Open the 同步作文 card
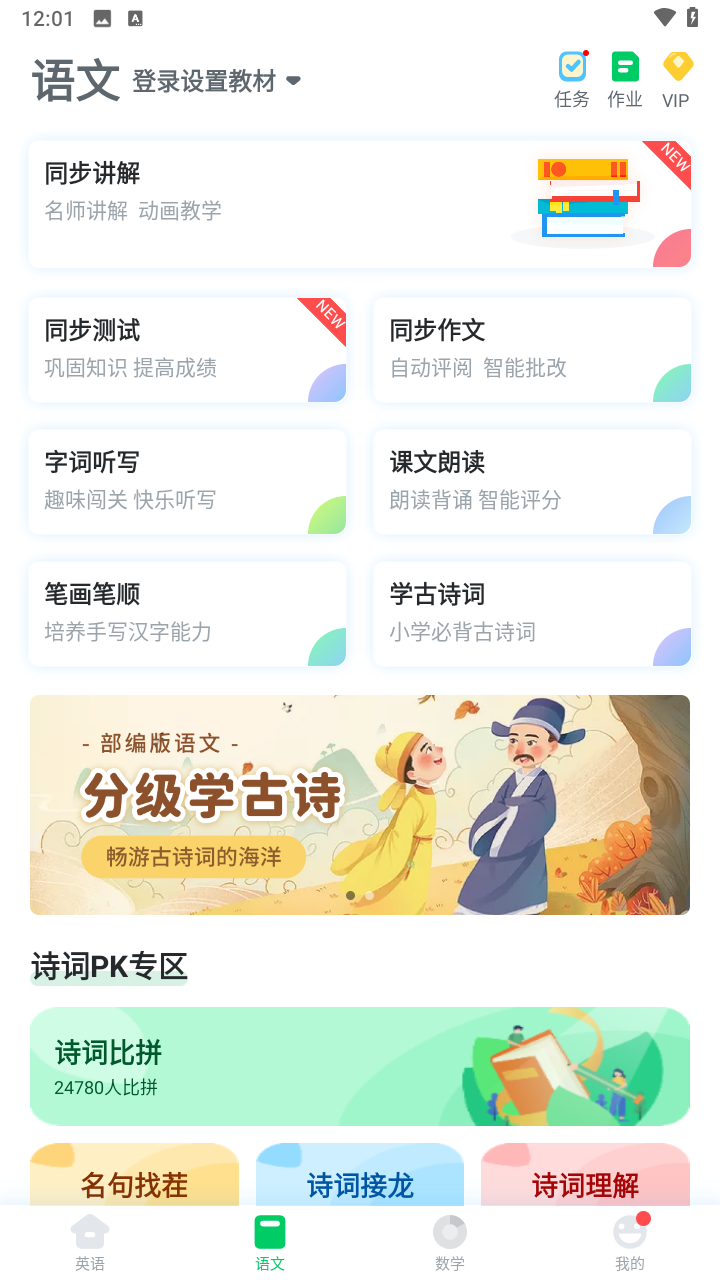720x1280 pixels. (x=531, y=350)
